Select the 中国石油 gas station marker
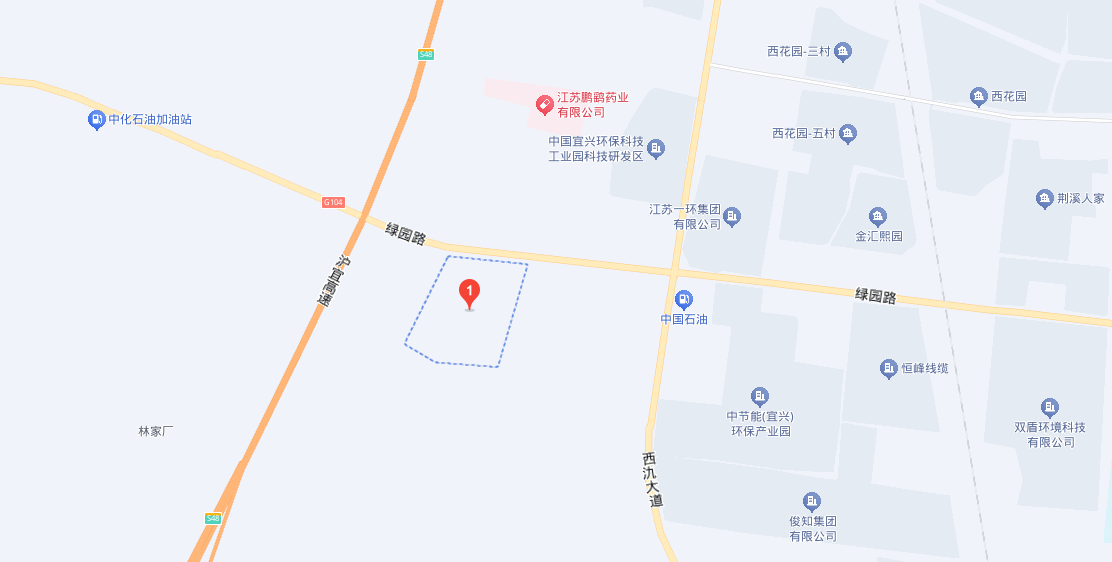 (684, 299)
